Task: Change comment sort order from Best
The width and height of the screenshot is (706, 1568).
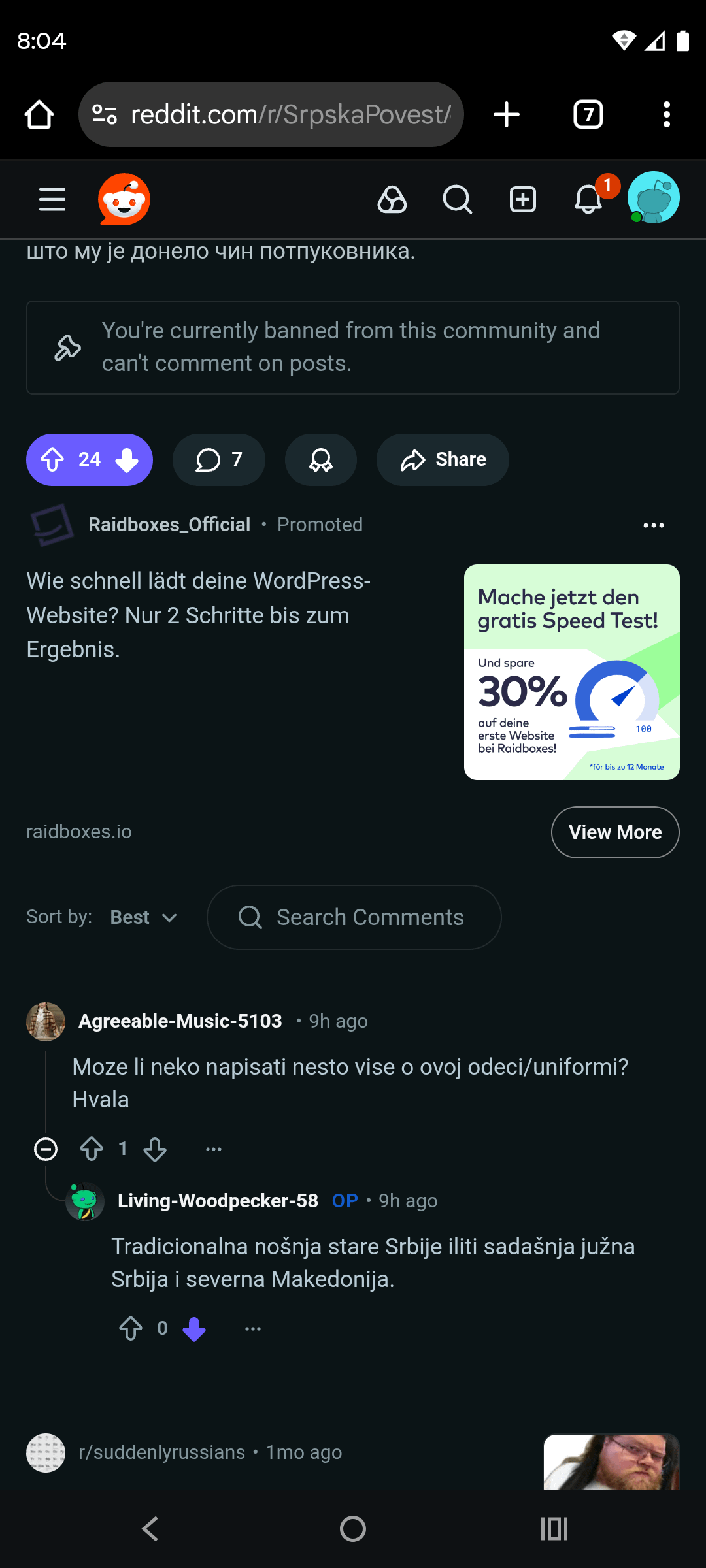Action: click(143, 917)
